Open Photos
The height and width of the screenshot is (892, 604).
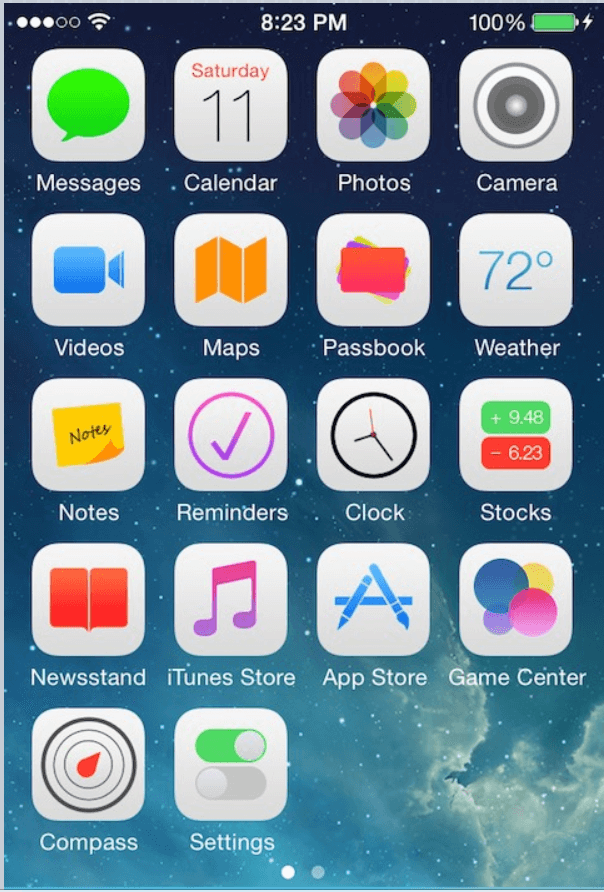point(373,106)
